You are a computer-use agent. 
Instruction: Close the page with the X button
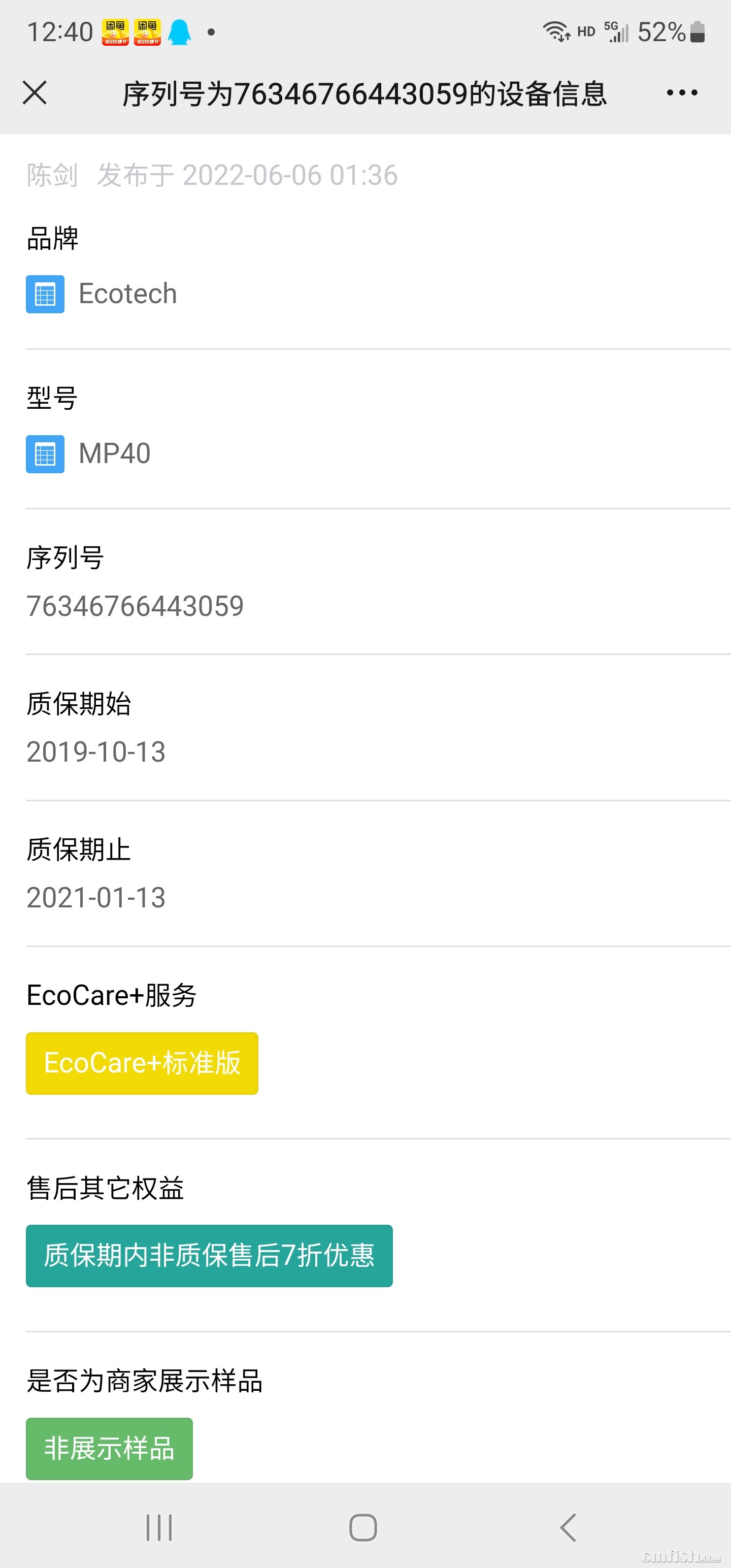click(x=35, y=92)
